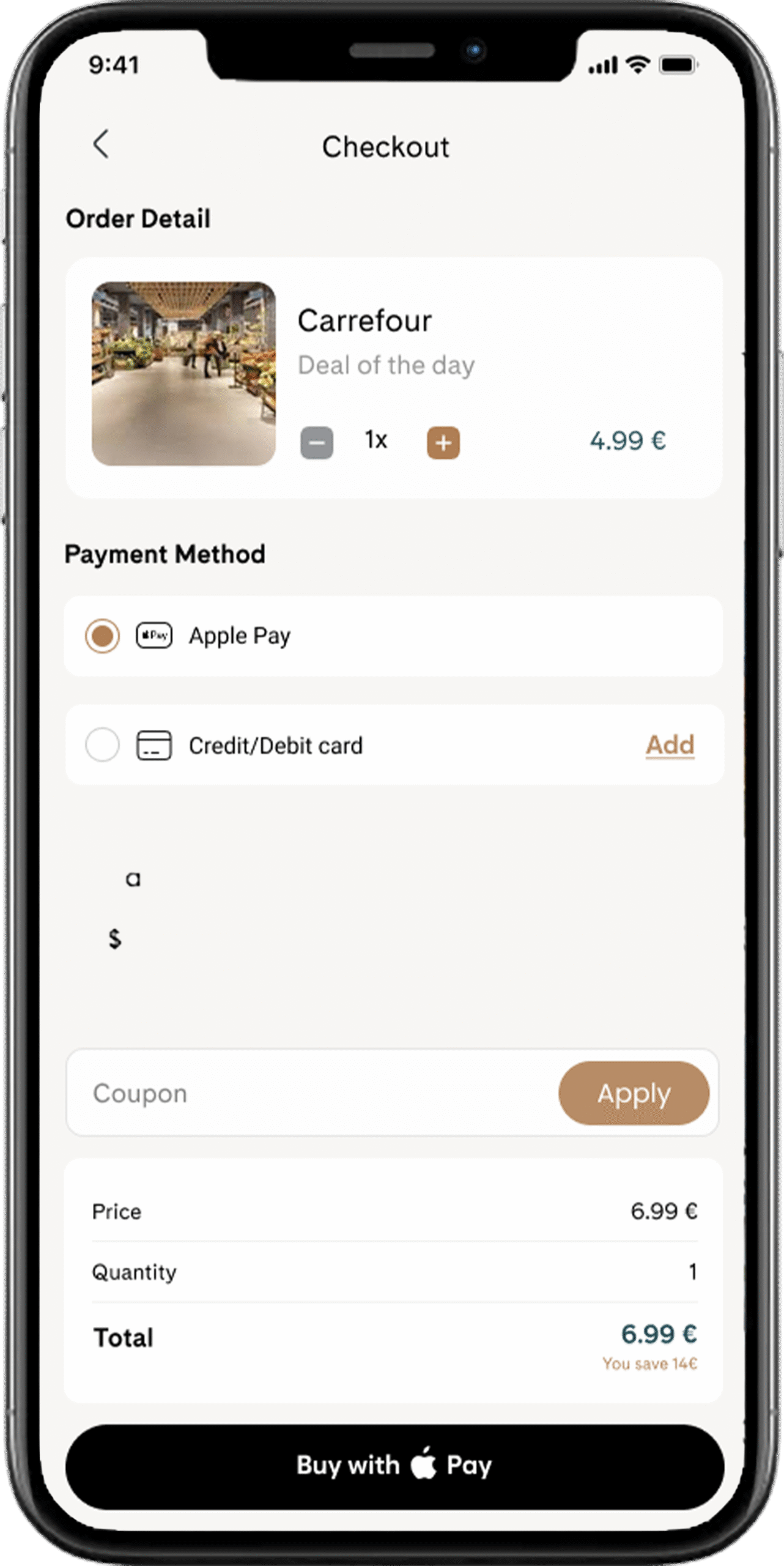The height and width of the screenshot is (1566, 784).
Task: Open the Carrefour deal image
Action: (x=183, y=373)
